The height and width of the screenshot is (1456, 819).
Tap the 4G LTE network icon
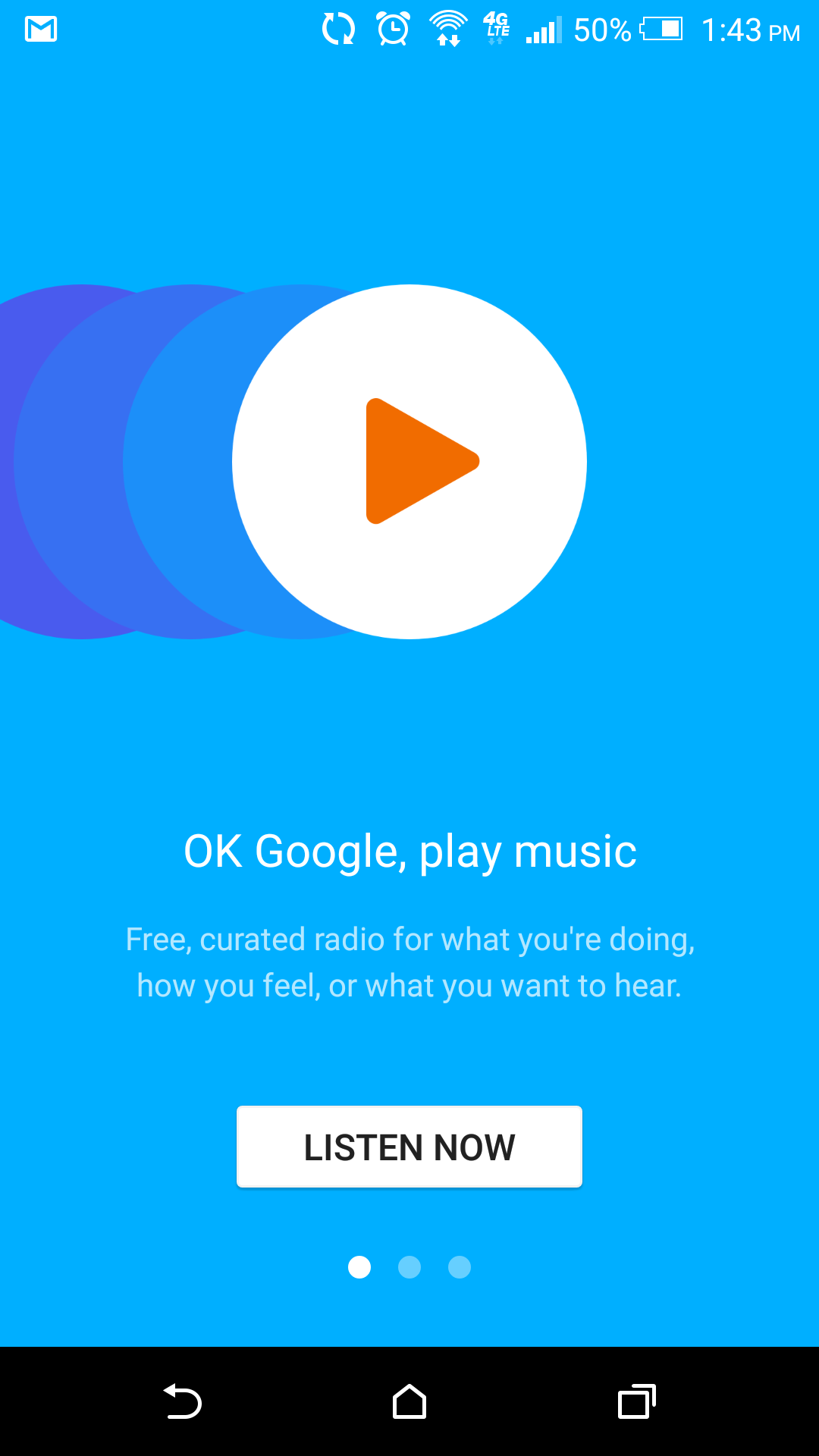click(499, 30)
